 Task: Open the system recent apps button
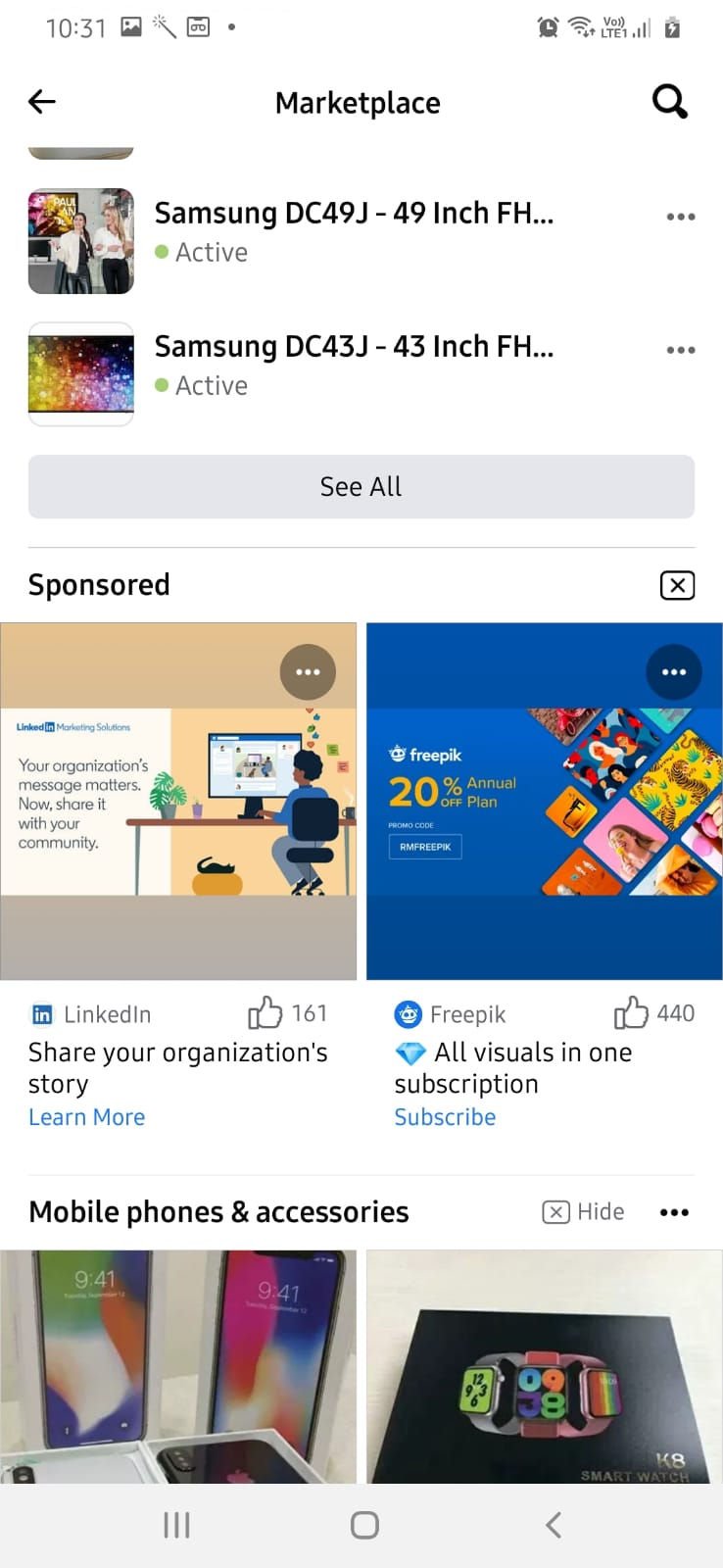tap(176, 1525)
